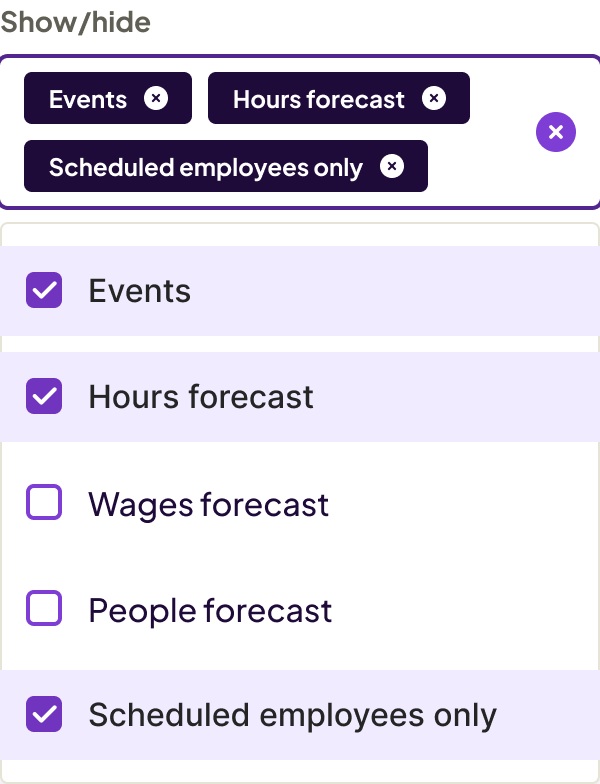The width and height of the screenshot is (600, 784).
Task: Remove the Events chip
Action: 156,98
